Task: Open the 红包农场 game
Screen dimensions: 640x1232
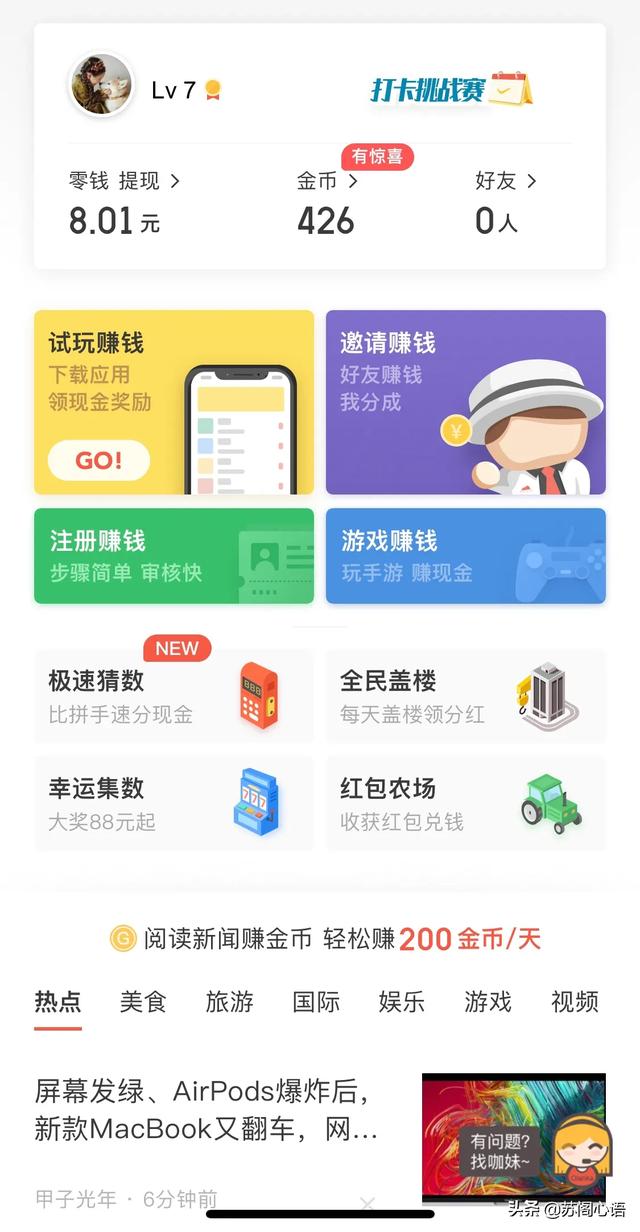Action: pyautogui.click(x=466, y=803)
